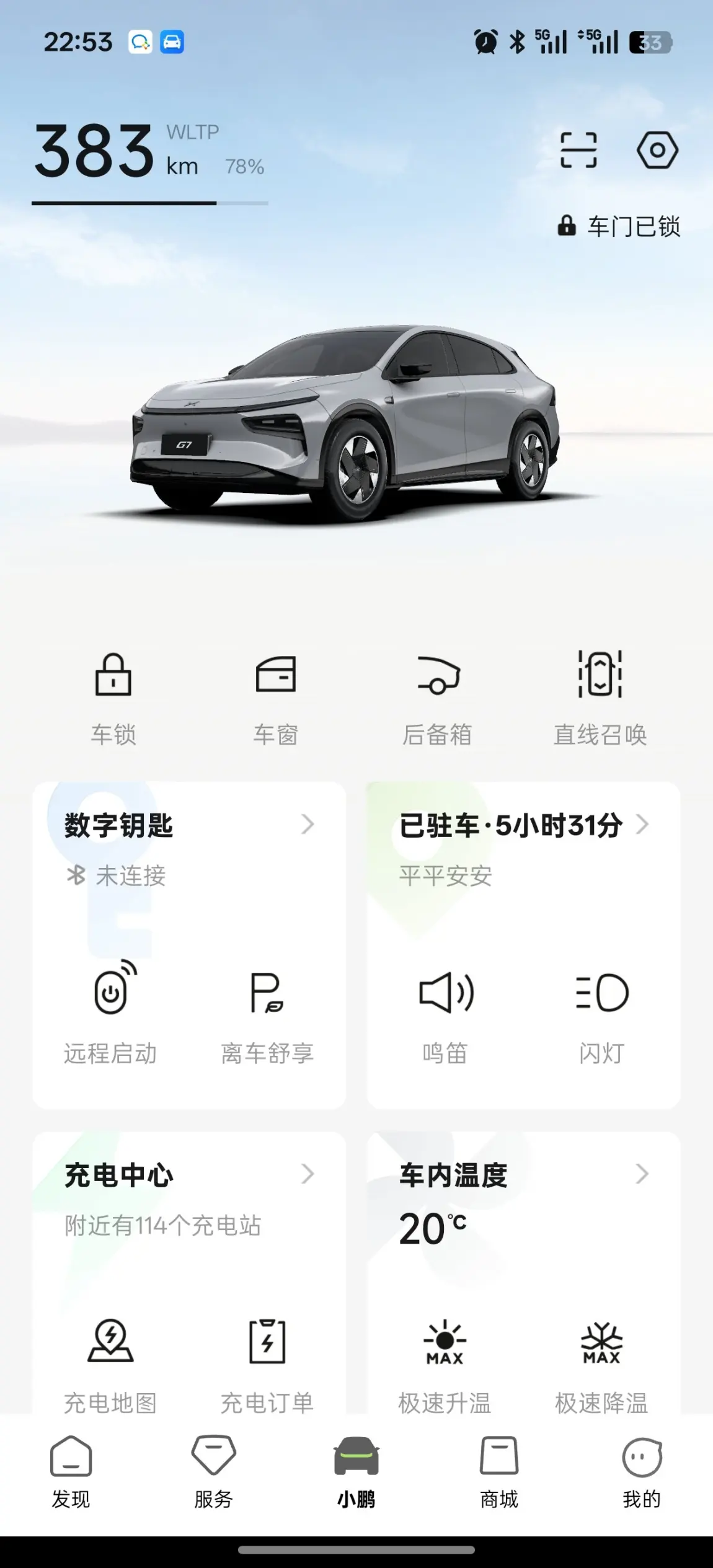The height and width of the screenshot is (1568, 713).
Task: Tap the 车锁 car lock control
Action: [x=113, y=698]
